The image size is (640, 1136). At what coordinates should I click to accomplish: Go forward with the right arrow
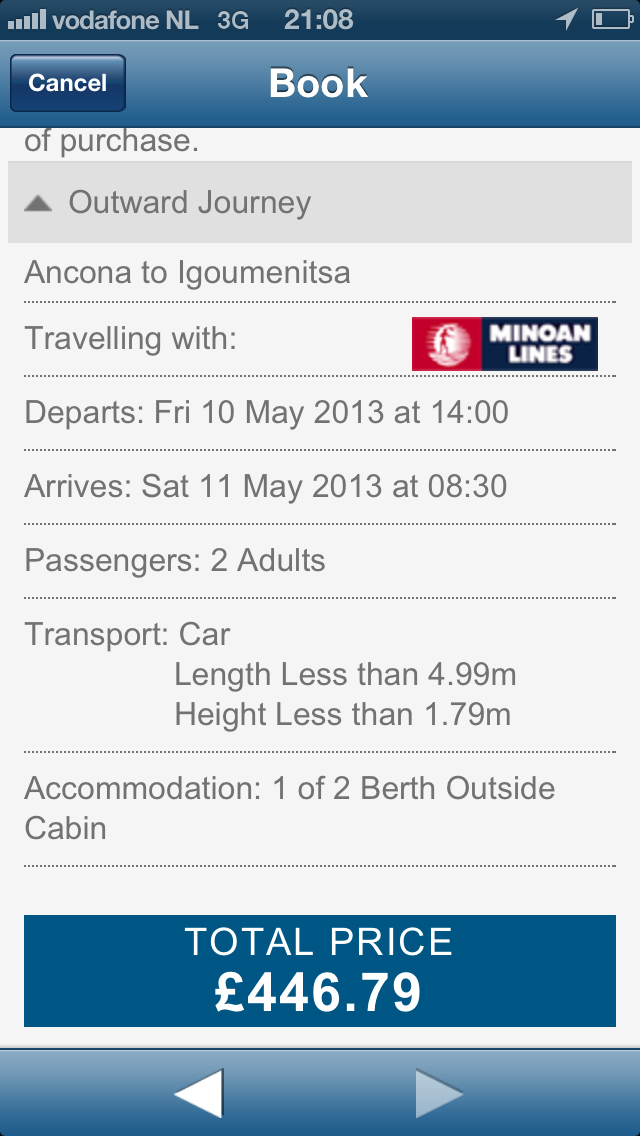pos(438,1092)
